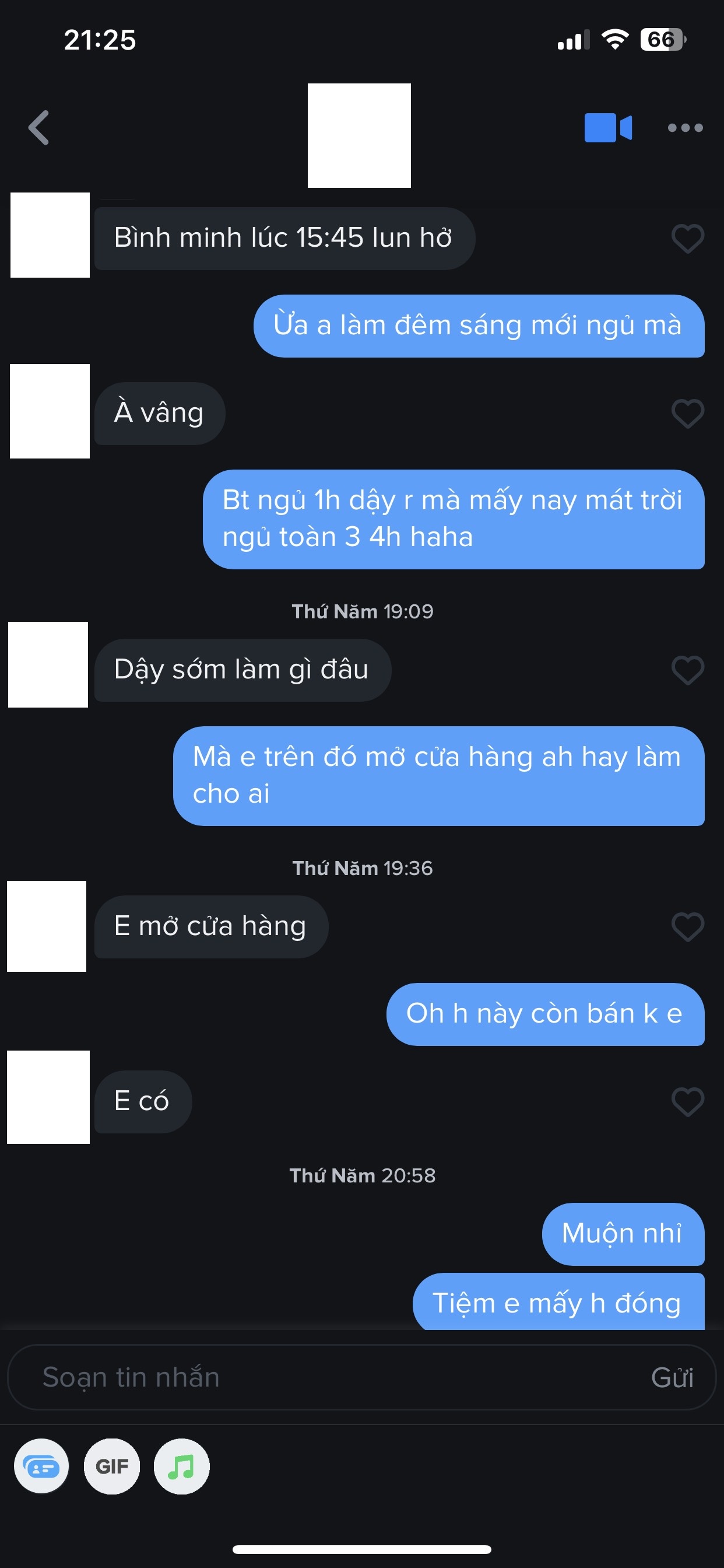Tap the Gửi send button
This screenshot has height=1568, width=724.
pos(672,1377)
